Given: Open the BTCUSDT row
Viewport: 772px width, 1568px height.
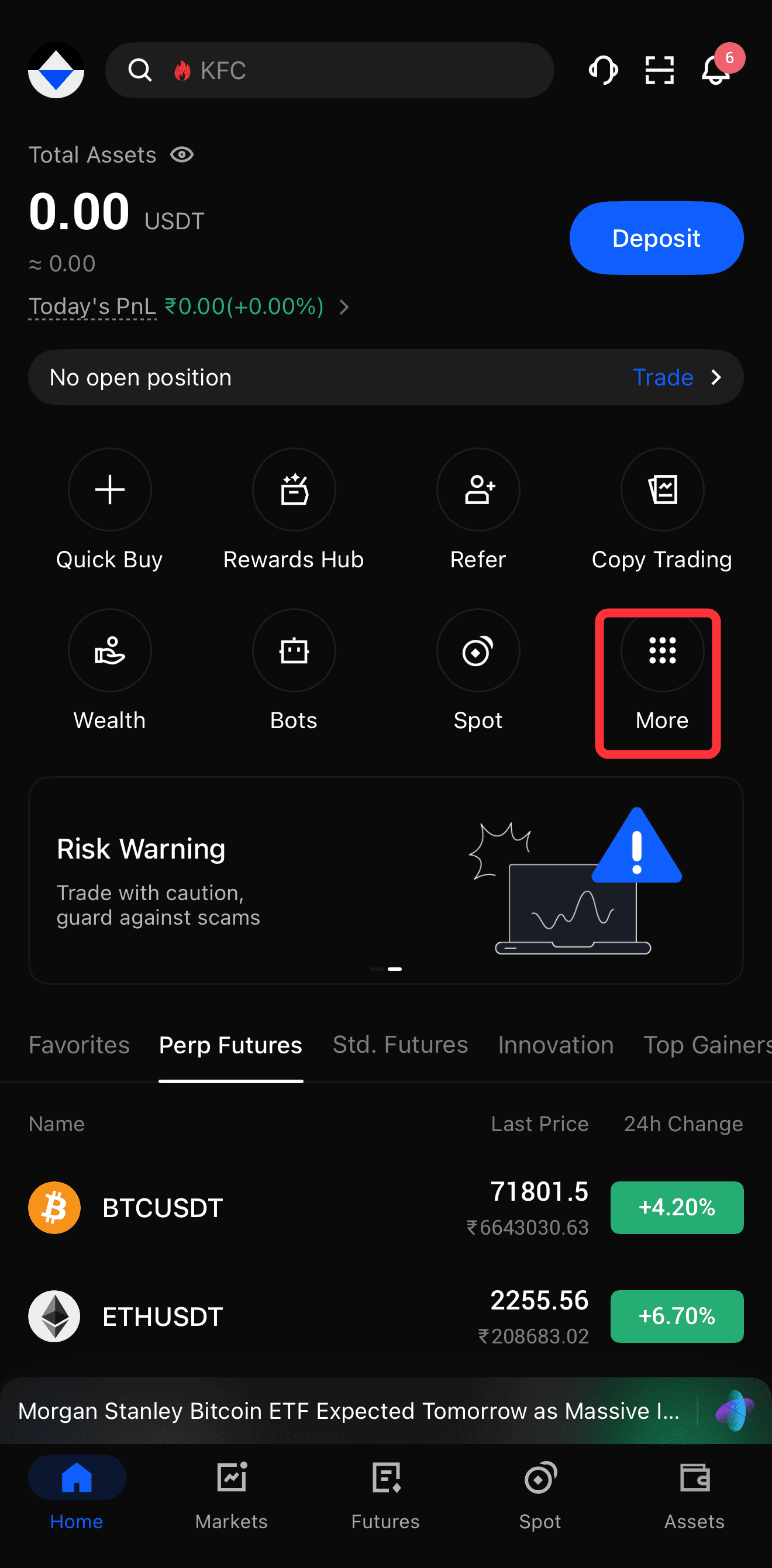Looking at the screenshot, I should [x=385, y=1208].
